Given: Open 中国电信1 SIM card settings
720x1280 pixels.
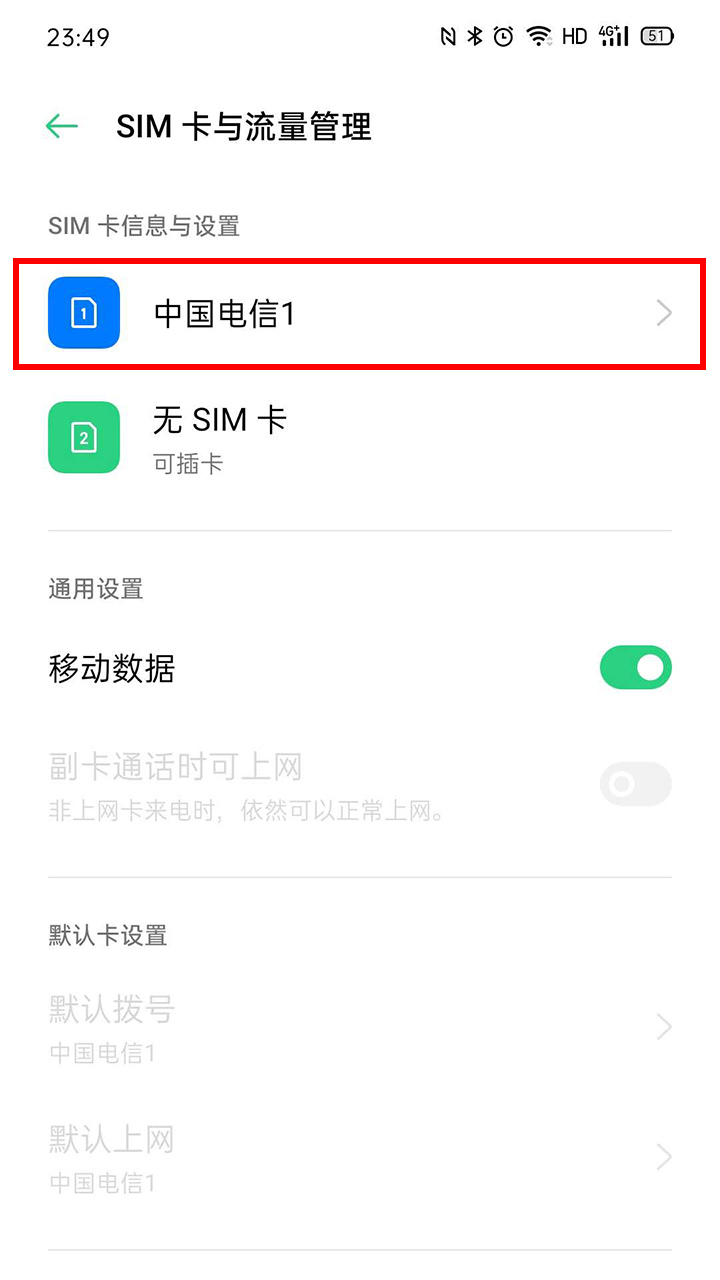Looking at the screenshot, I should (360, 313).
